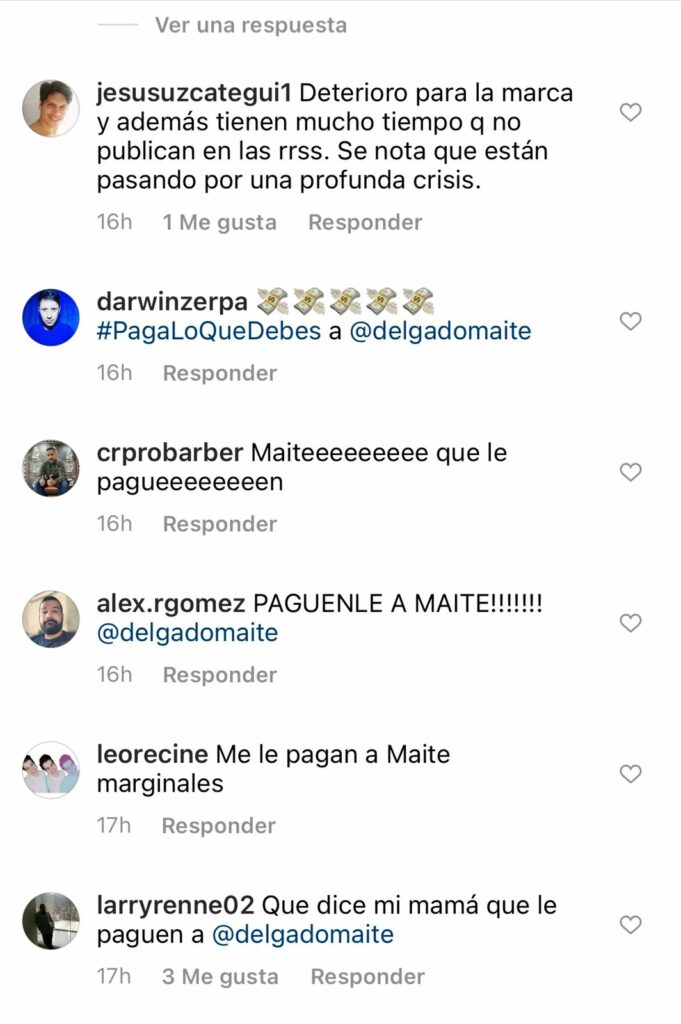Reply to leorecine's comment
The height and width of the screenshot is (1024, 681).
pyautogui.click(x=218, y=826)
